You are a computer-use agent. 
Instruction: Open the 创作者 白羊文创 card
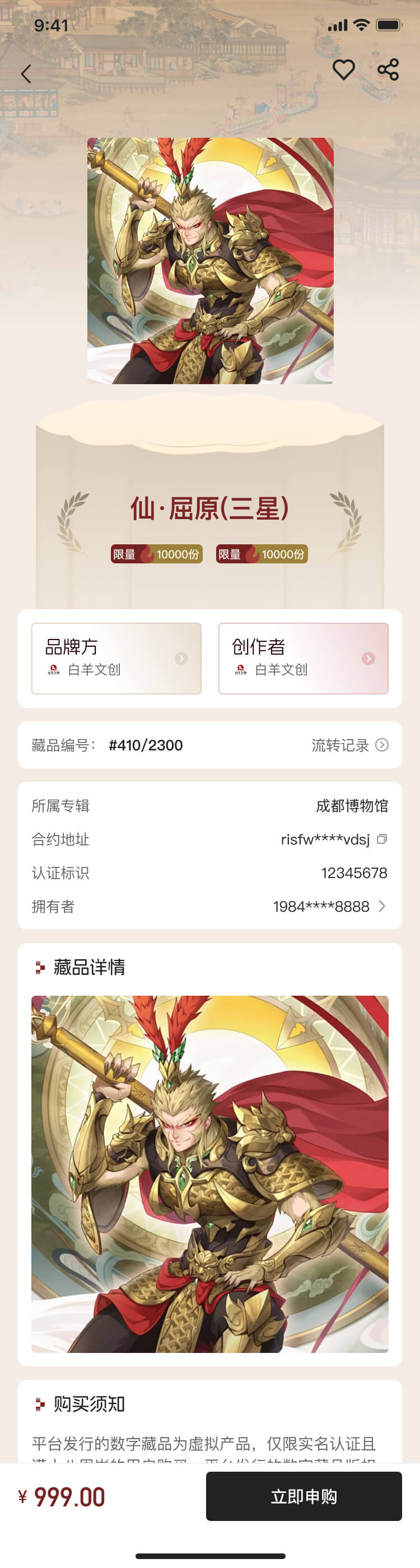click(x=303, y=658)
